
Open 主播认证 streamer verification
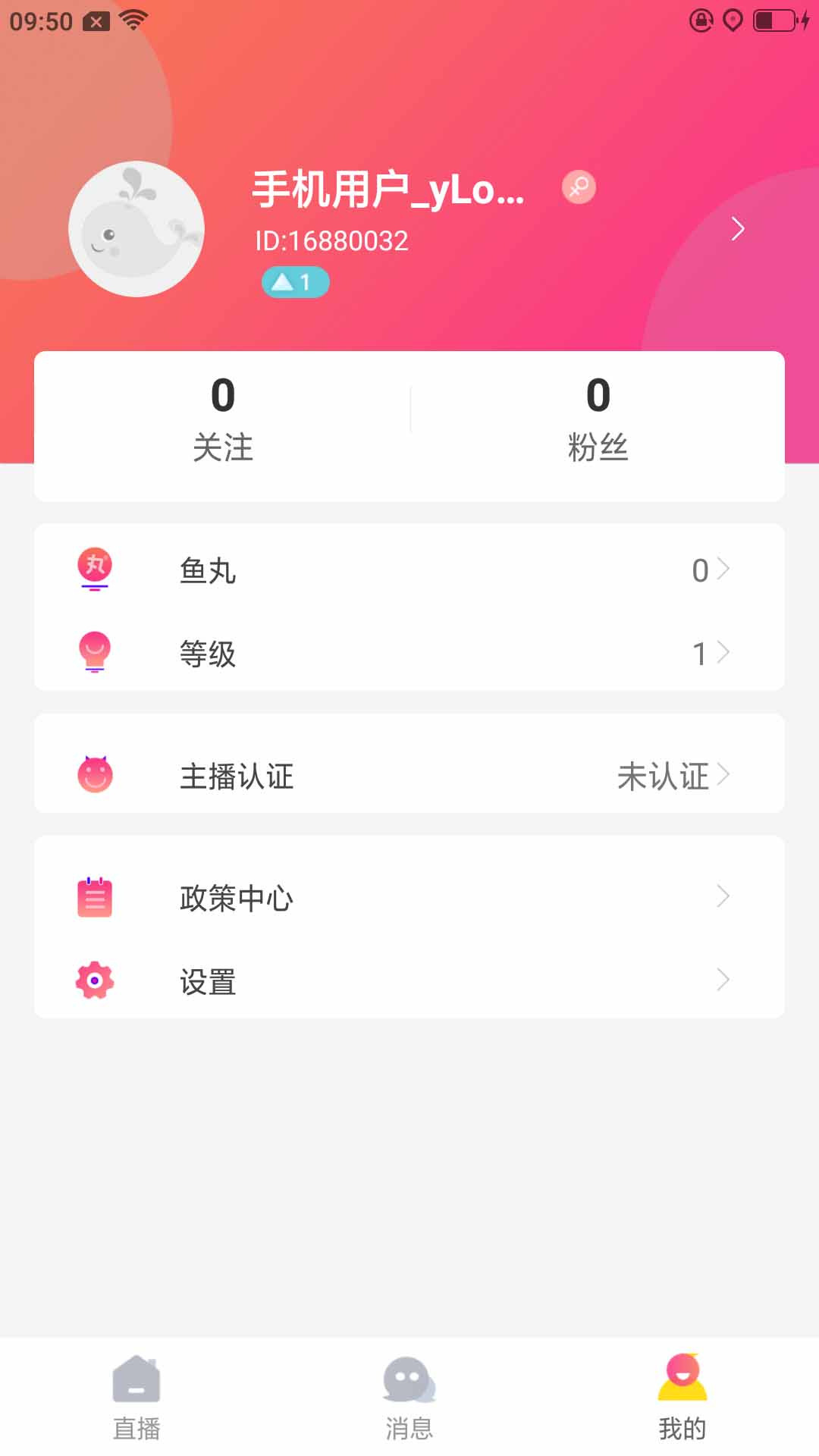pyautogui.click(x=409, y=775)
